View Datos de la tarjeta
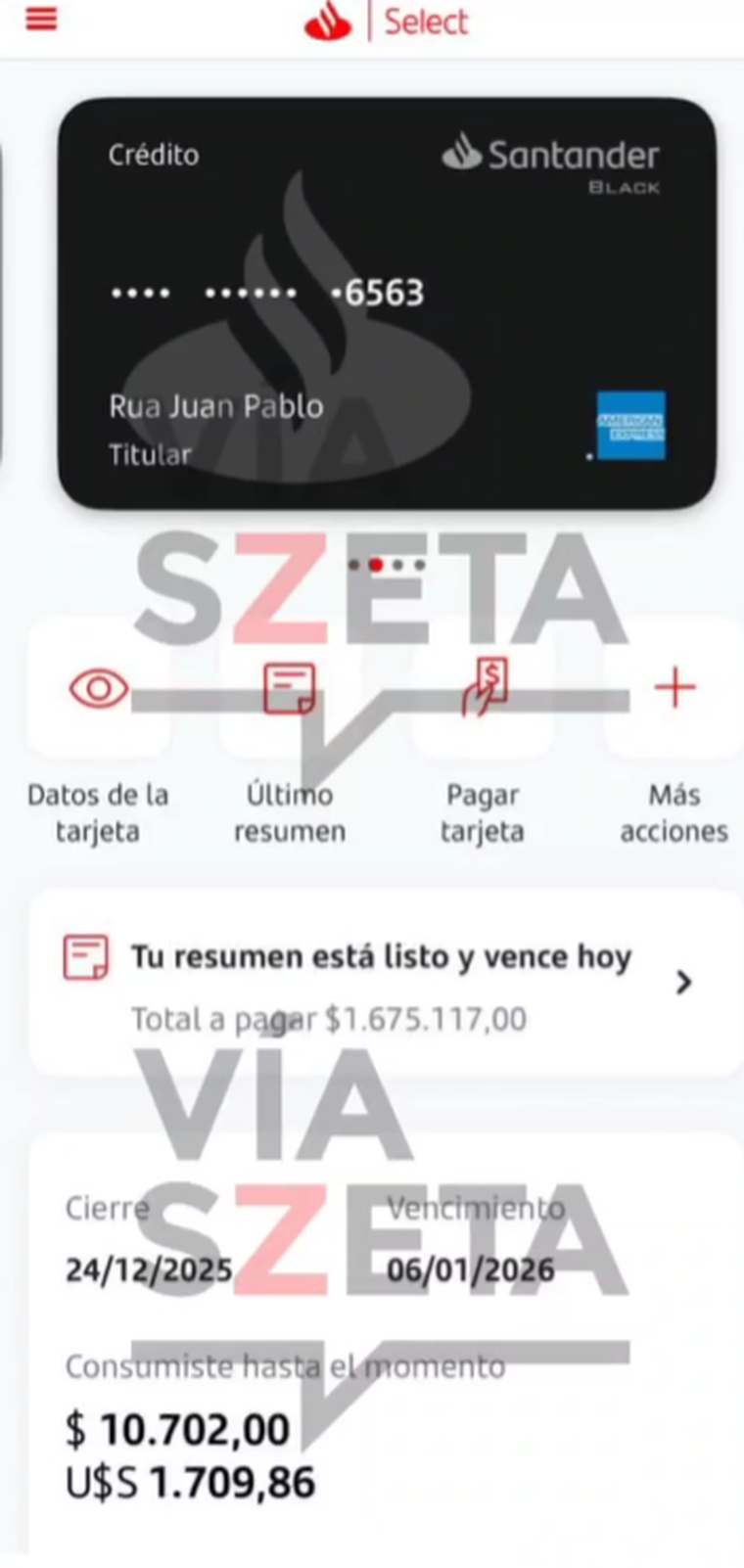The image size is (744, 1568). (x=98, y=690)
